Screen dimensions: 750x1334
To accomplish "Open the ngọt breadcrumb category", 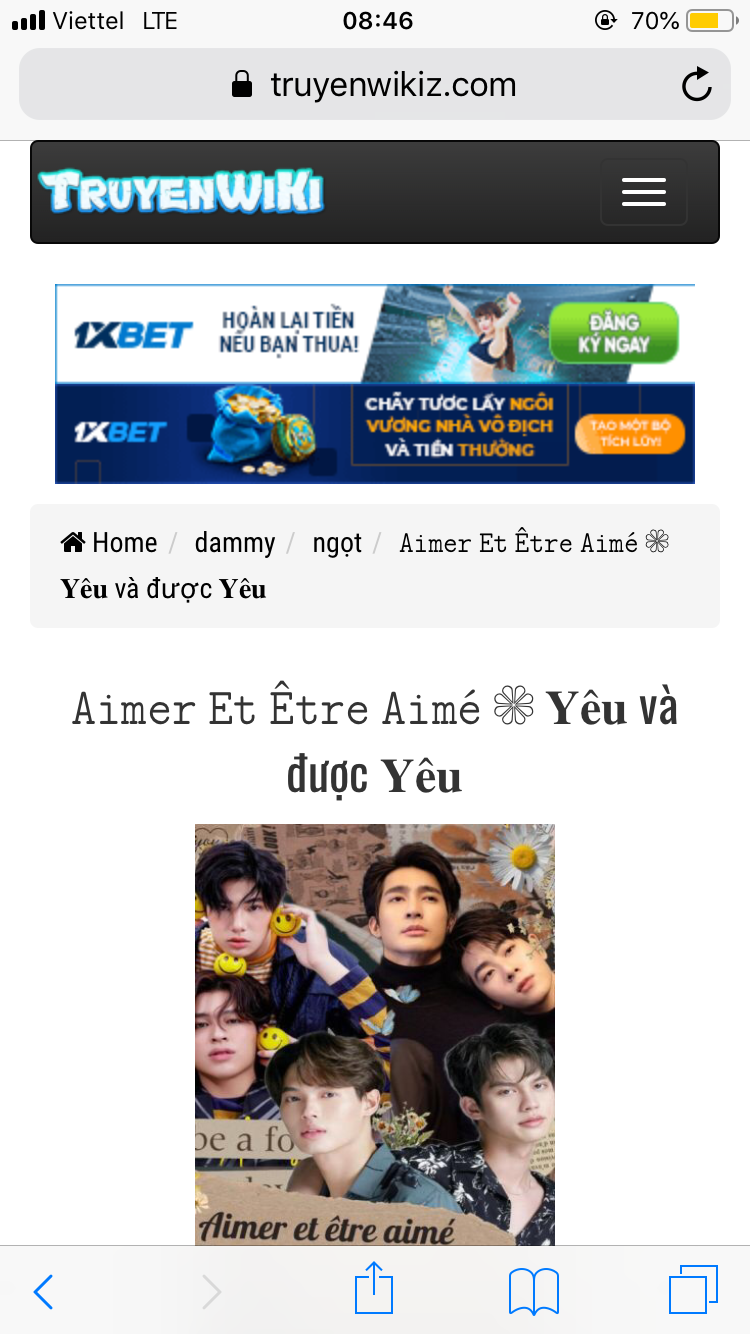I will pos(337,543).
